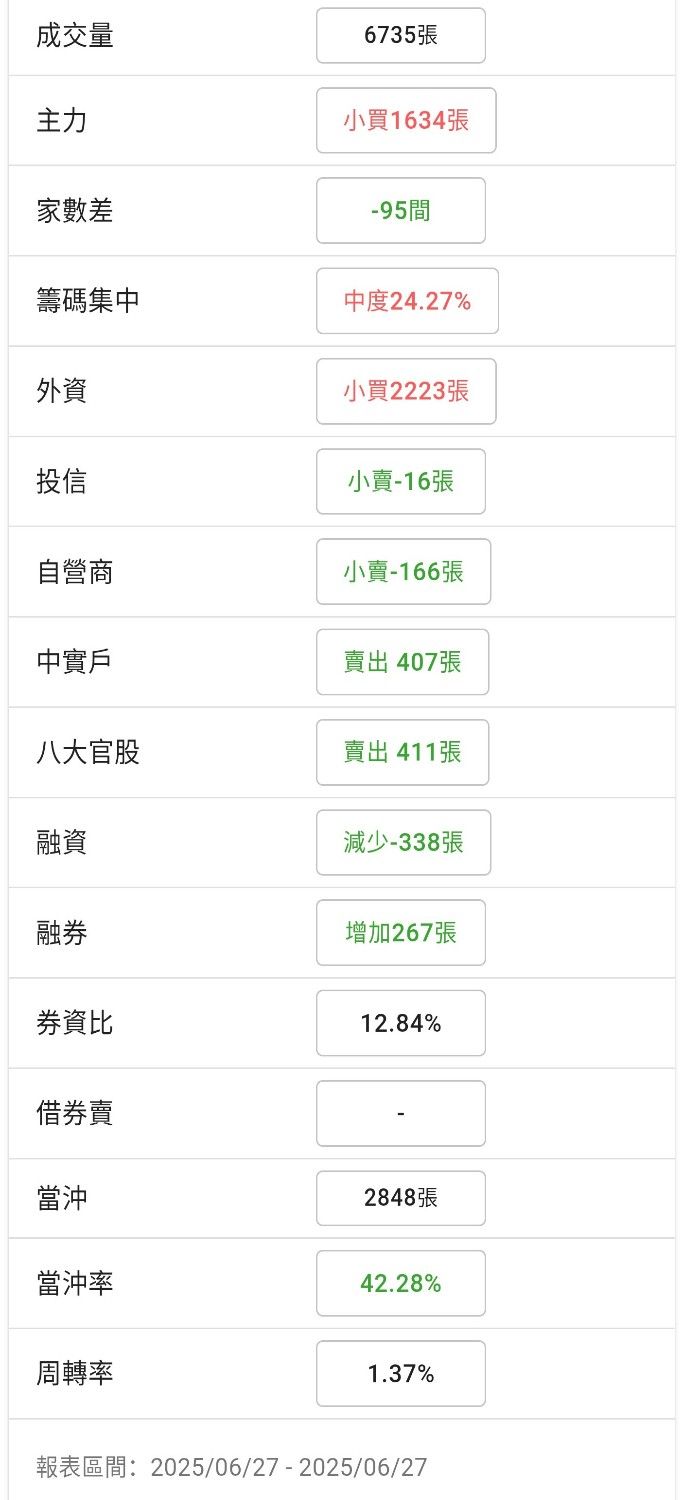Select the 融資 減少-338張 button
This screenshot has height=1500, width=700.
pos(404,842)
